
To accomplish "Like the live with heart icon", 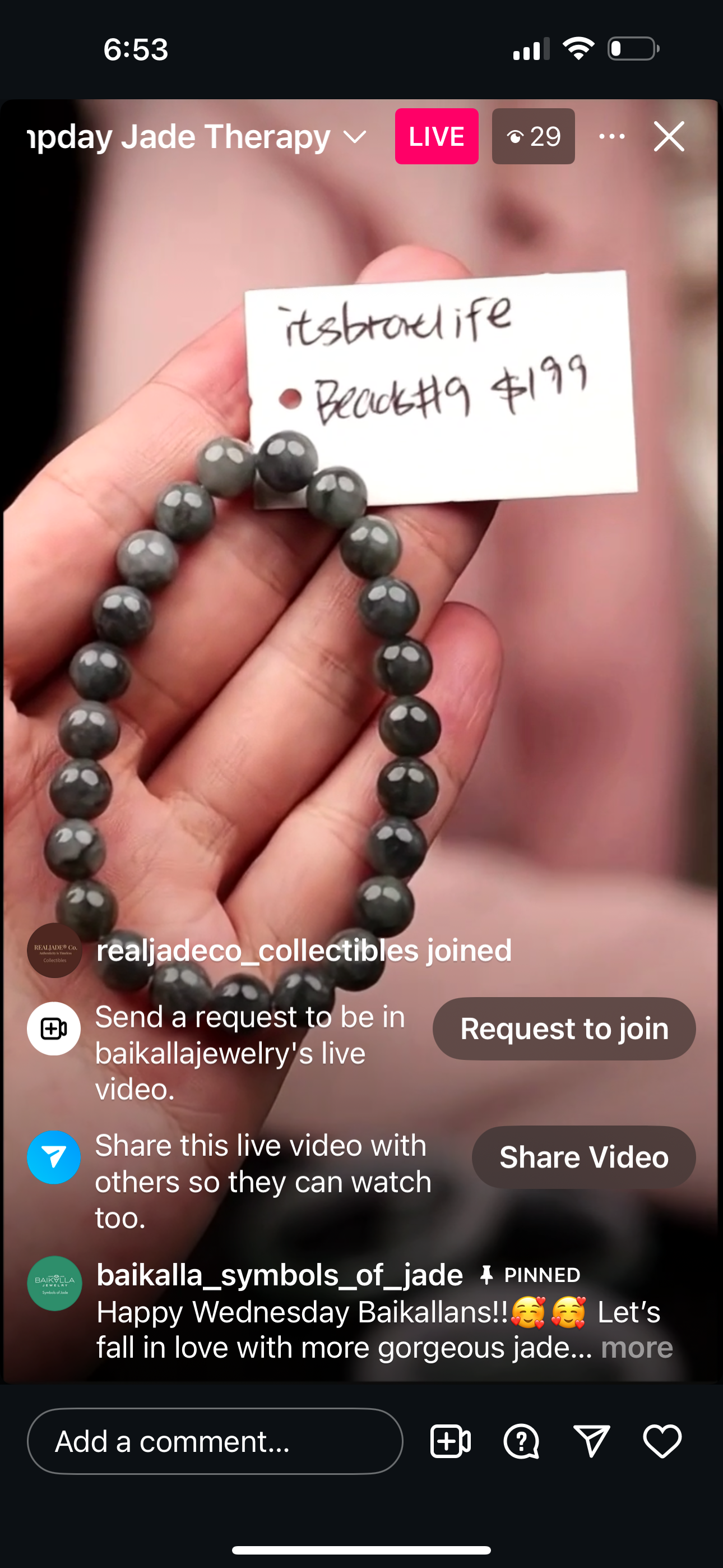I will tap(662, 1441).
